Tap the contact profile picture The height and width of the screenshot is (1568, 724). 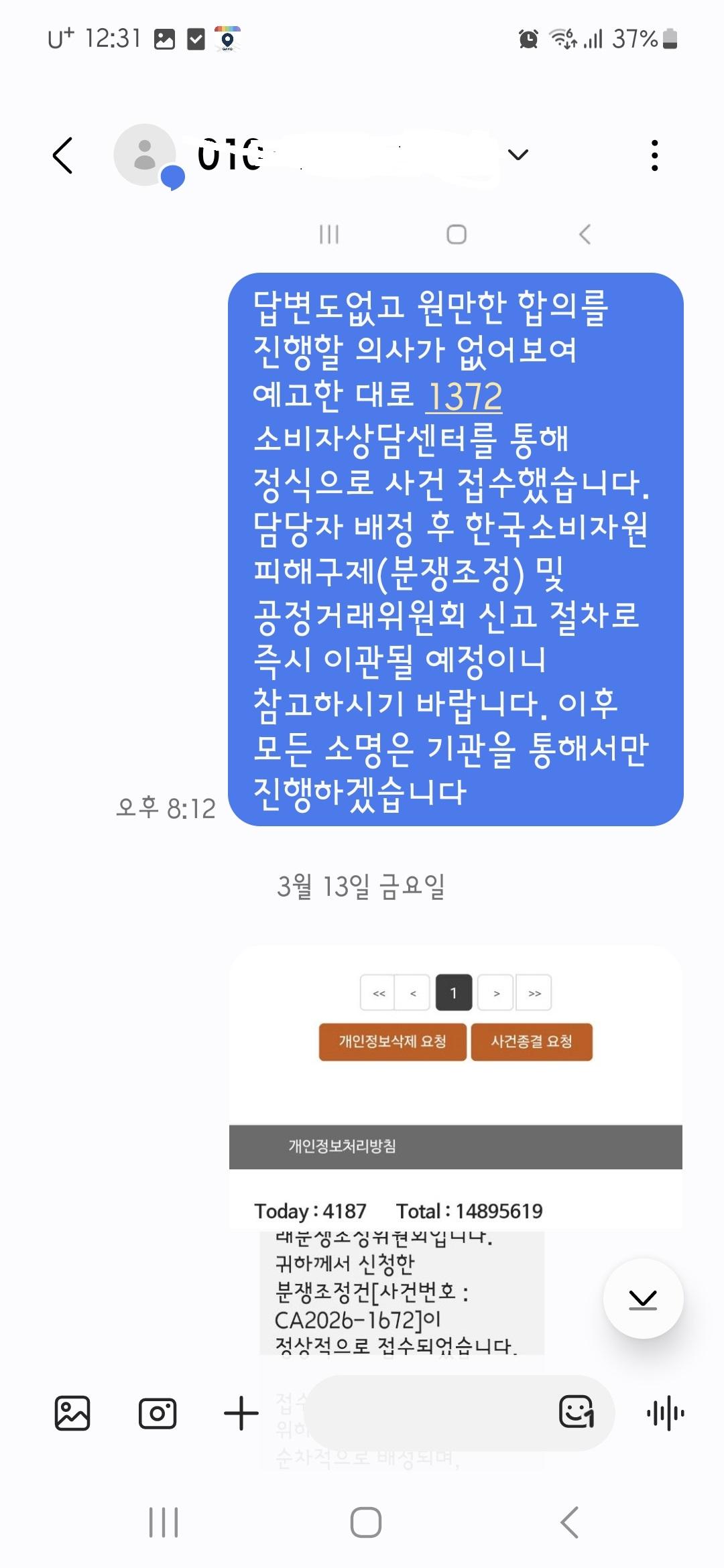145,154
